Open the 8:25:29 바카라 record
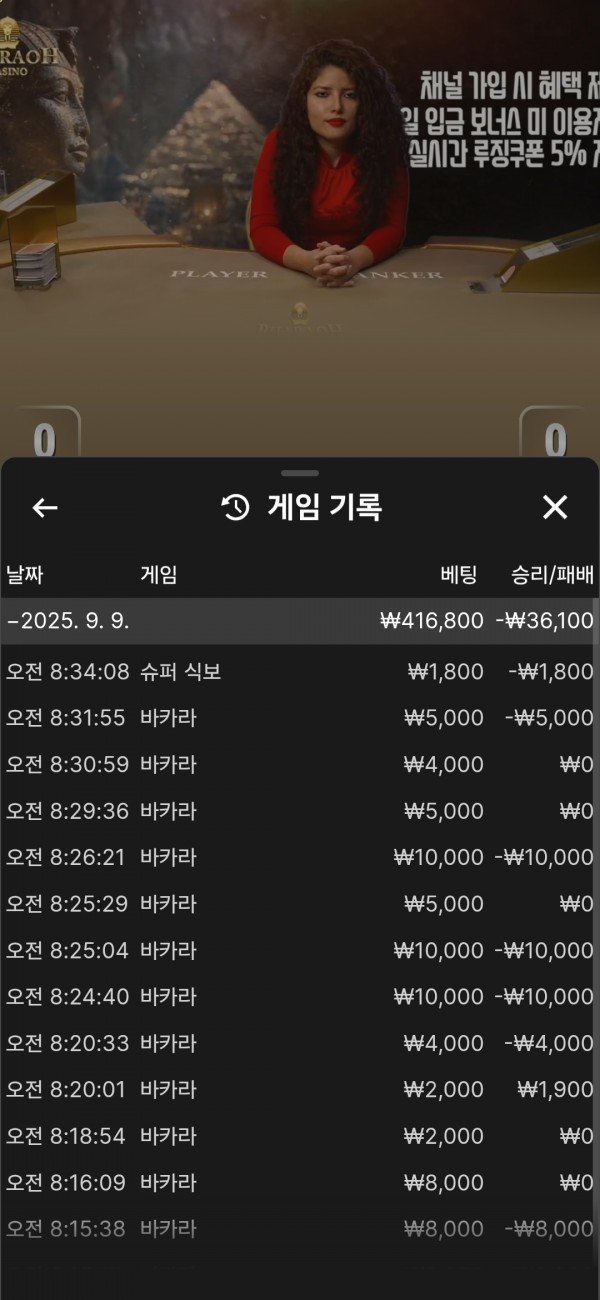Viewport: 600px width, 1300px height. pyautogui.click(x=299, y=904)
